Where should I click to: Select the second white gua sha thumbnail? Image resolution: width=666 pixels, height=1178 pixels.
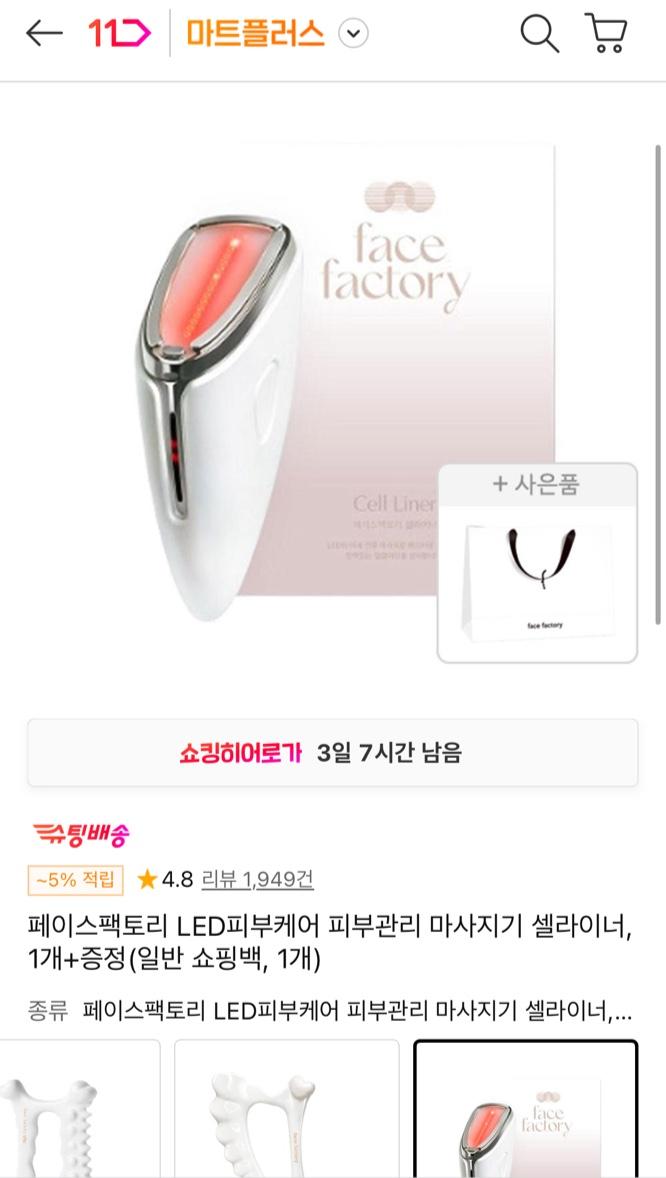(286, 1110)
